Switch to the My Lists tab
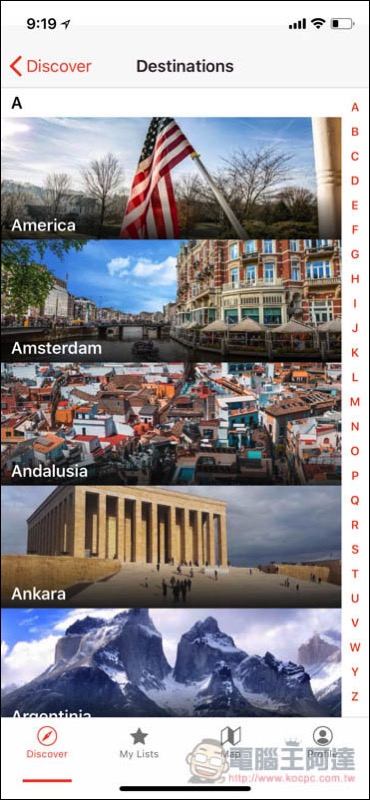Screen dimensions: 370x800 click(x=139, y=742)
